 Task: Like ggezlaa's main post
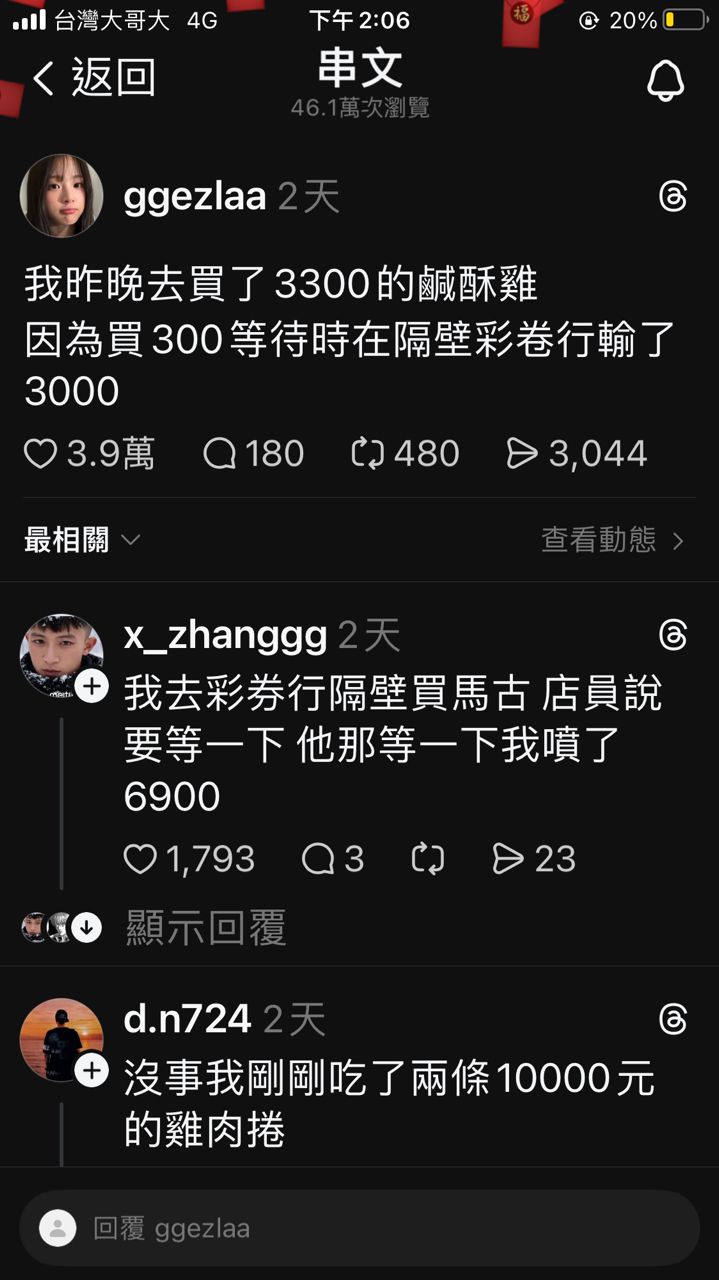(41, 454)
